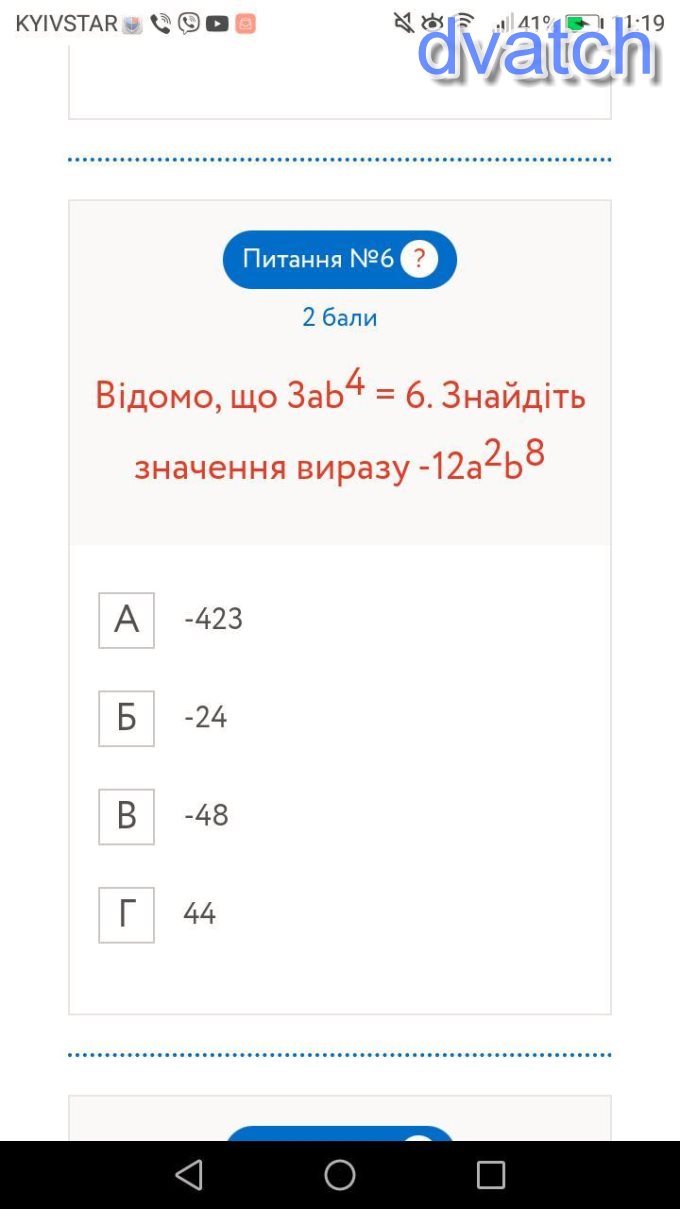Open the help icon next to Питання №6
680x1209 pixels.
tap(419, 260)
